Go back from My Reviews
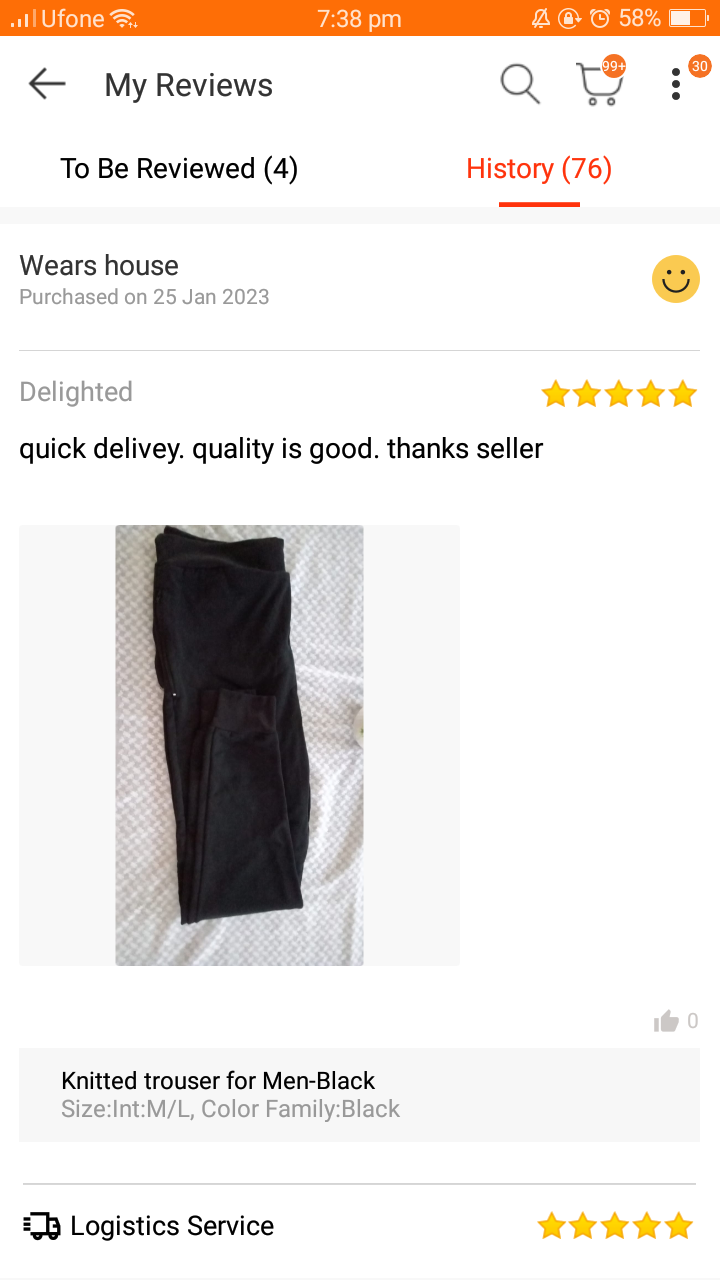This screenshot has width=720, height=1280. click(47, 85)
